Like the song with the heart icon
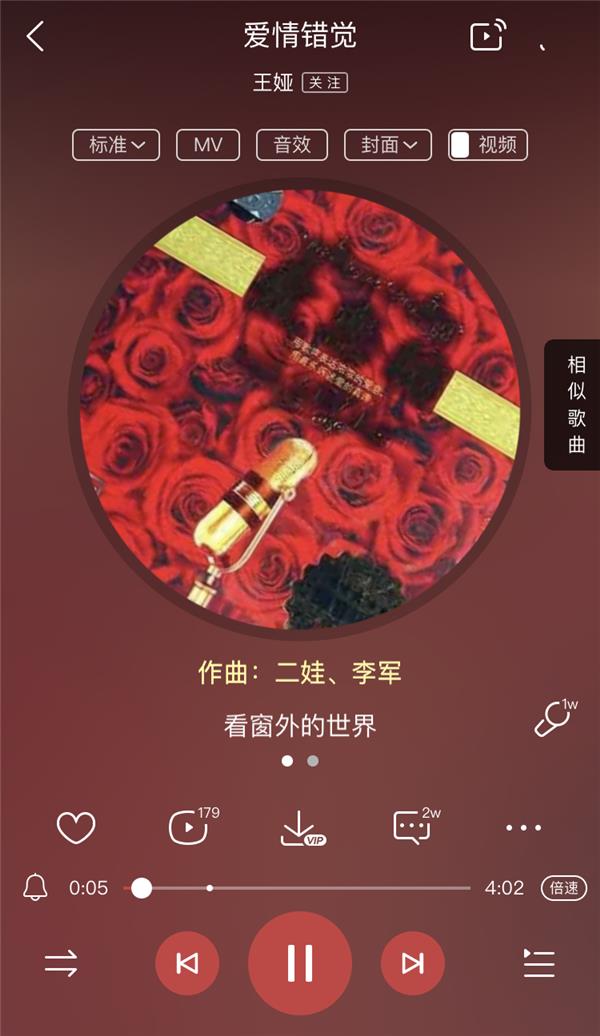This screenshot has height=1036, width=600. [76, 827]
